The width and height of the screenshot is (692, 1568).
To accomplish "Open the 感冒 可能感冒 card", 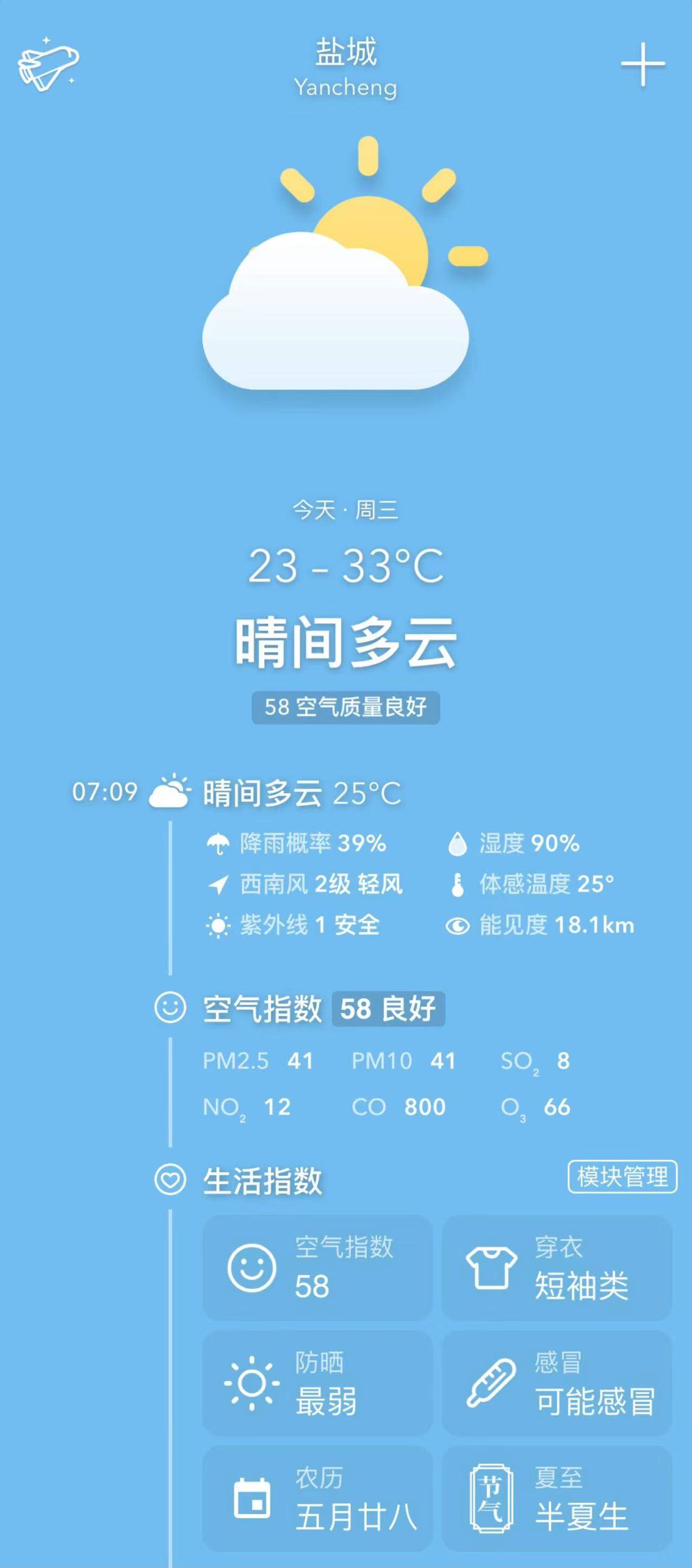I will click(556, 1384).
